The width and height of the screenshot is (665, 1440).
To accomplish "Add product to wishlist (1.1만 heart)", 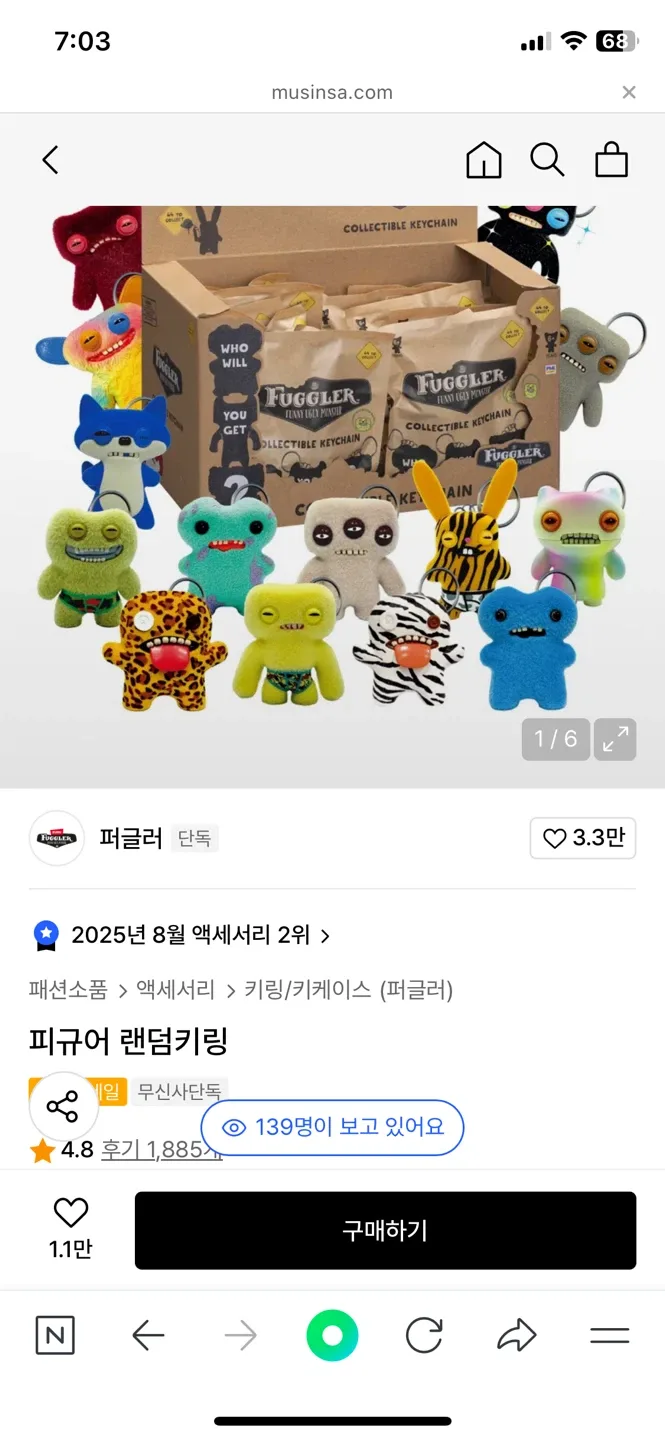I will pos(70,1213).
